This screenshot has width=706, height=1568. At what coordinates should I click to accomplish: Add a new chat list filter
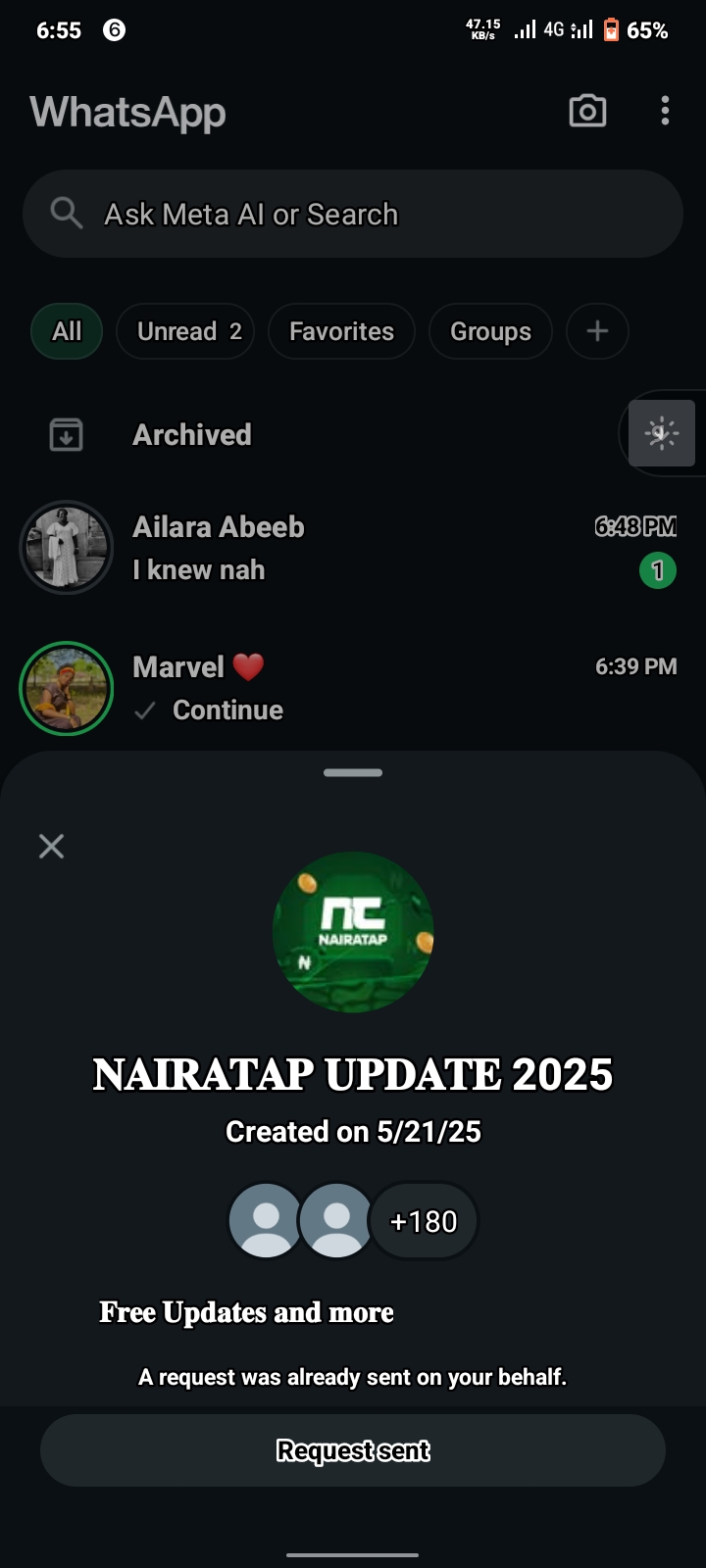597,331
